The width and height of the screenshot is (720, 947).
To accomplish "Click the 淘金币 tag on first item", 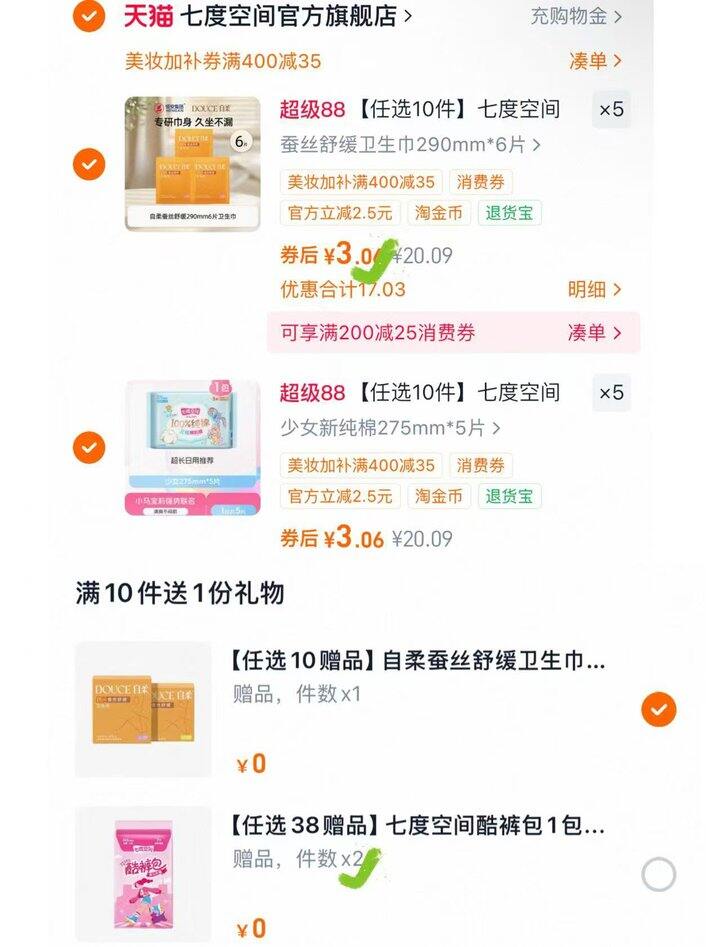I will click(440, 213).
